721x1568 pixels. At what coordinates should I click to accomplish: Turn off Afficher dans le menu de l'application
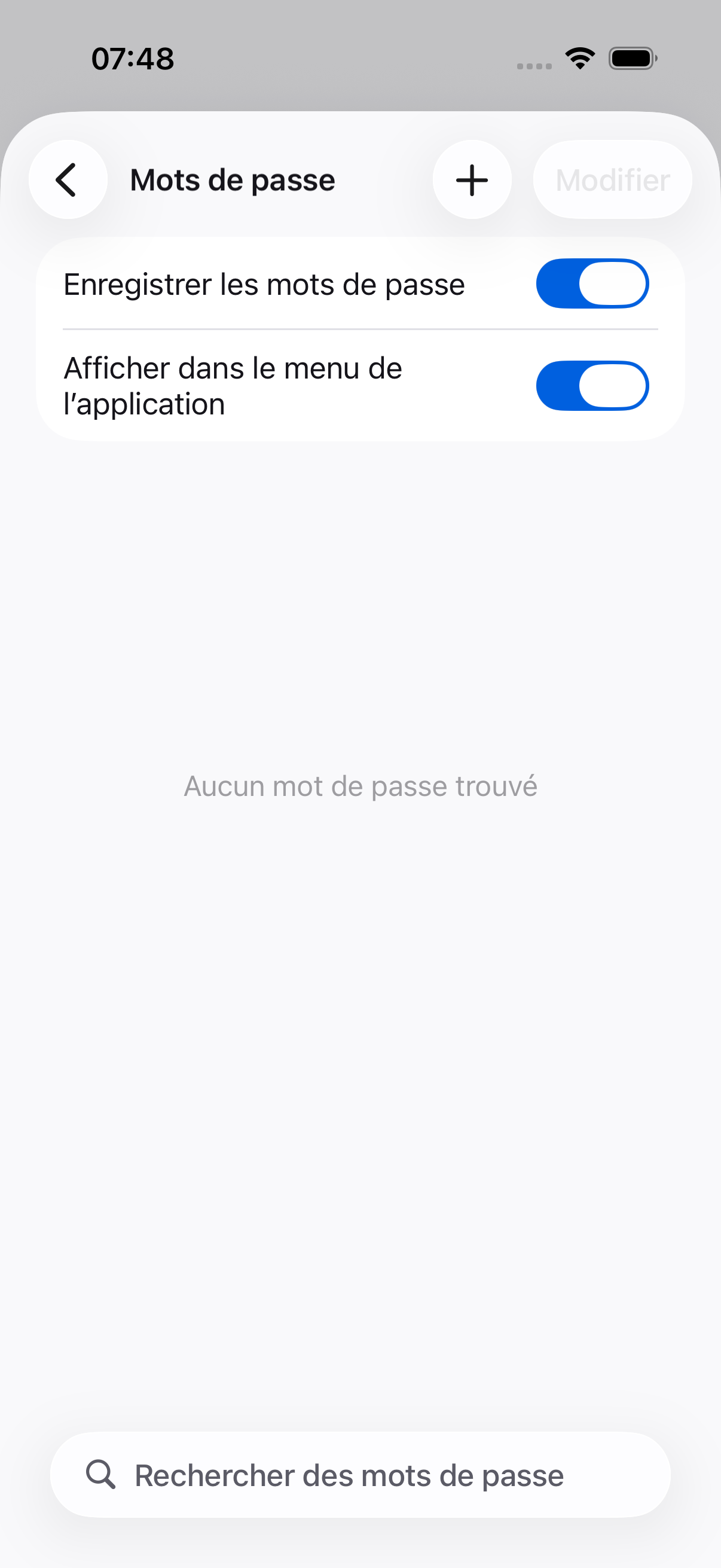[x=591, y=386]
